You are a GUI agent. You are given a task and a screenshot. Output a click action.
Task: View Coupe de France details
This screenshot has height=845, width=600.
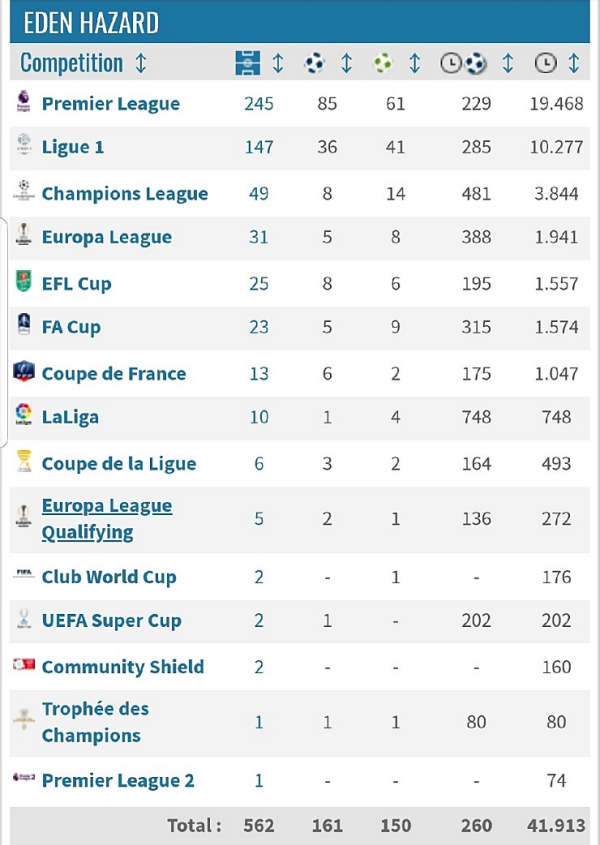pos(113,374)
